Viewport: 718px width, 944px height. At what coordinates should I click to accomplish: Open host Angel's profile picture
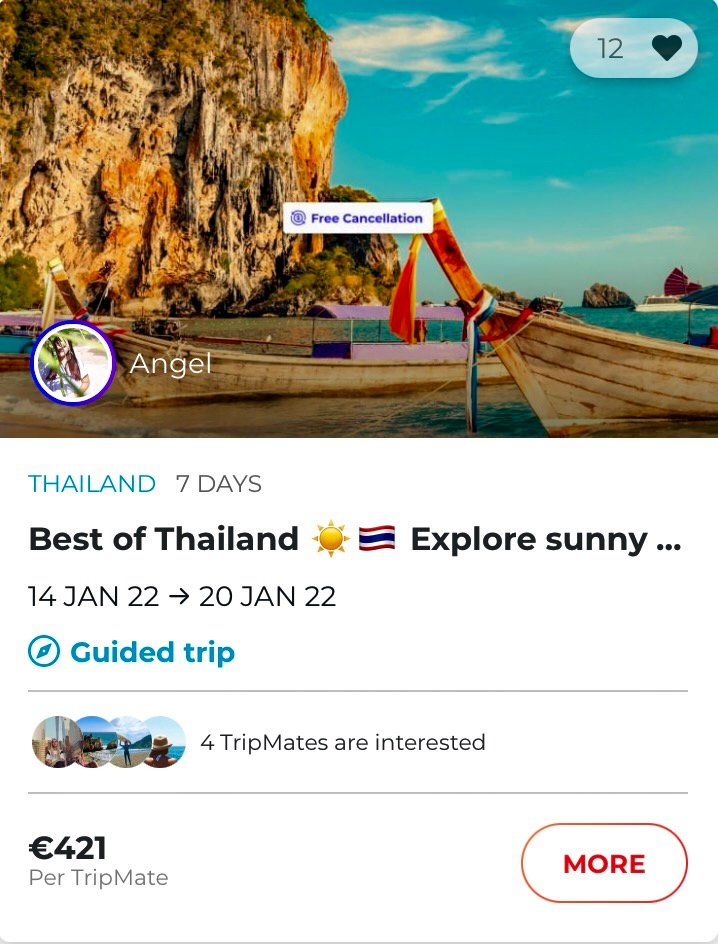click(73, 363)
